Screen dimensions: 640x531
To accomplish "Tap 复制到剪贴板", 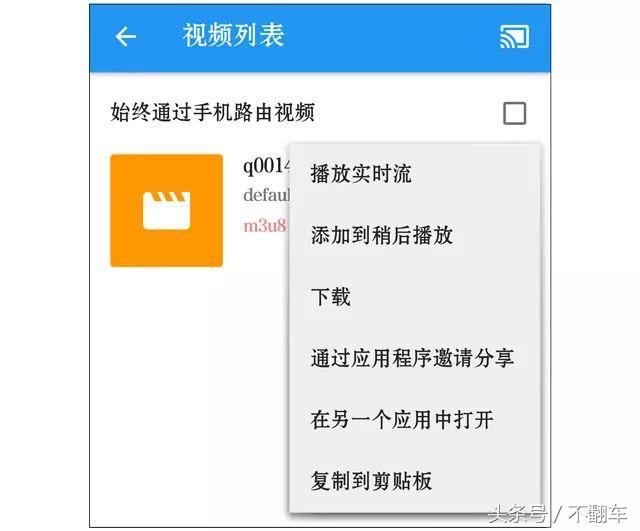I will click(x=371, y=481).
